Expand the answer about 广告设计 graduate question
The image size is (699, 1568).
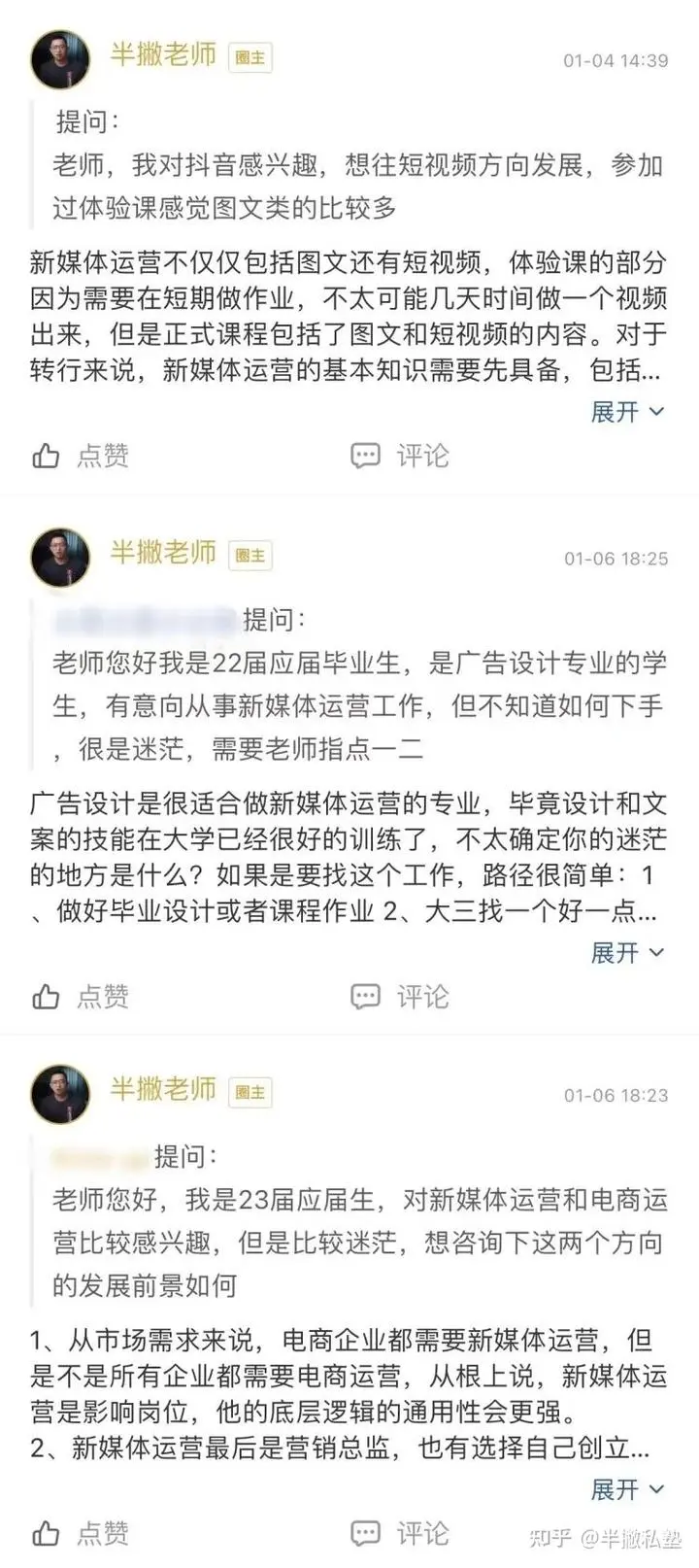[627, 953]
